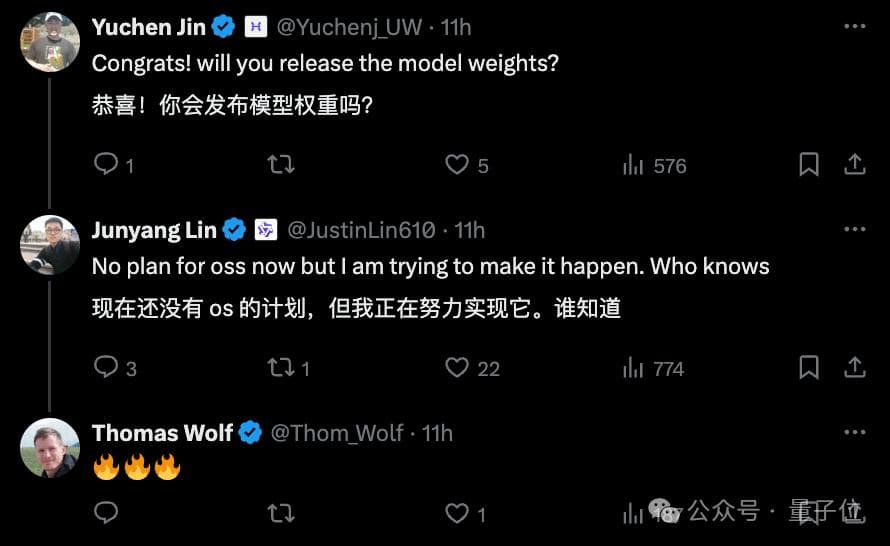Reply to Junyang Lin's tweet

click(106, 367)
